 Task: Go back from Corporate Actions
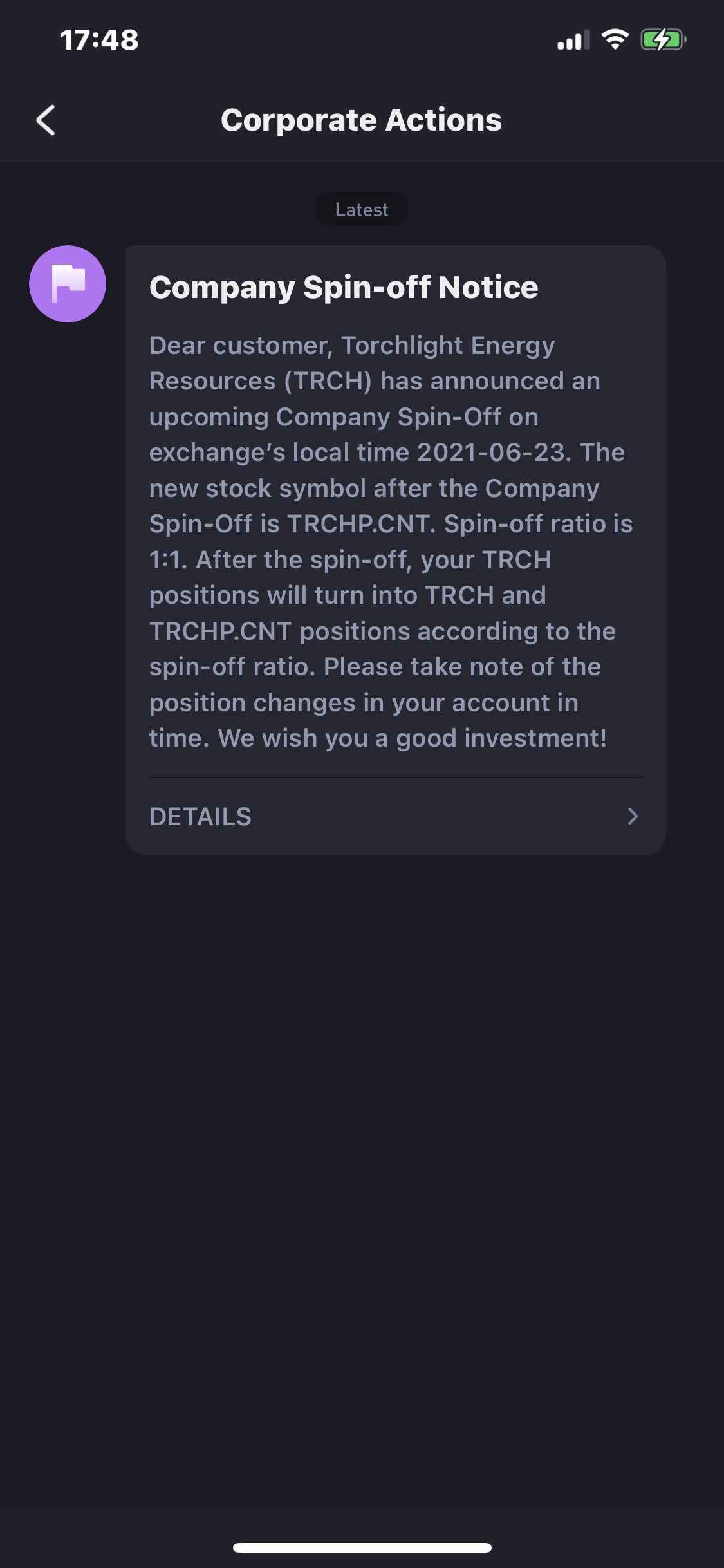tap(46, 120)
